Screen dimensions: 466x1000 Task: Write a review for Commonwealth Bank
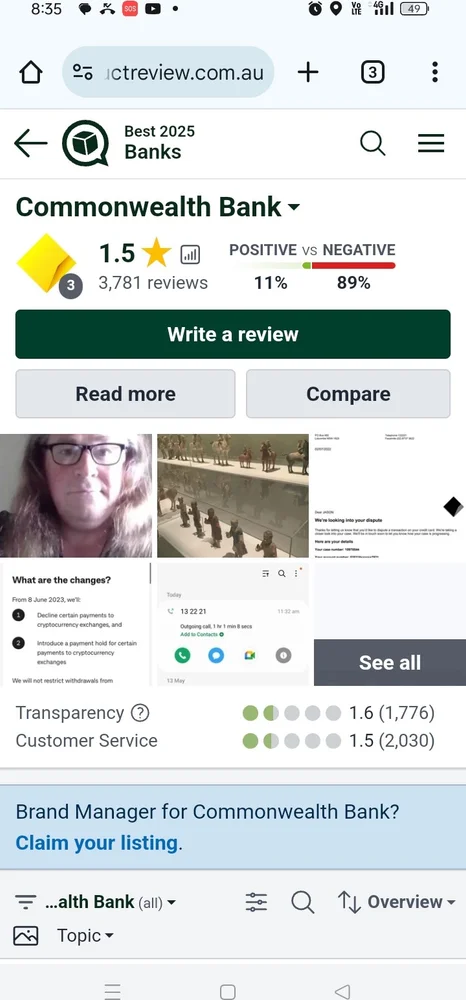point(233,334)
